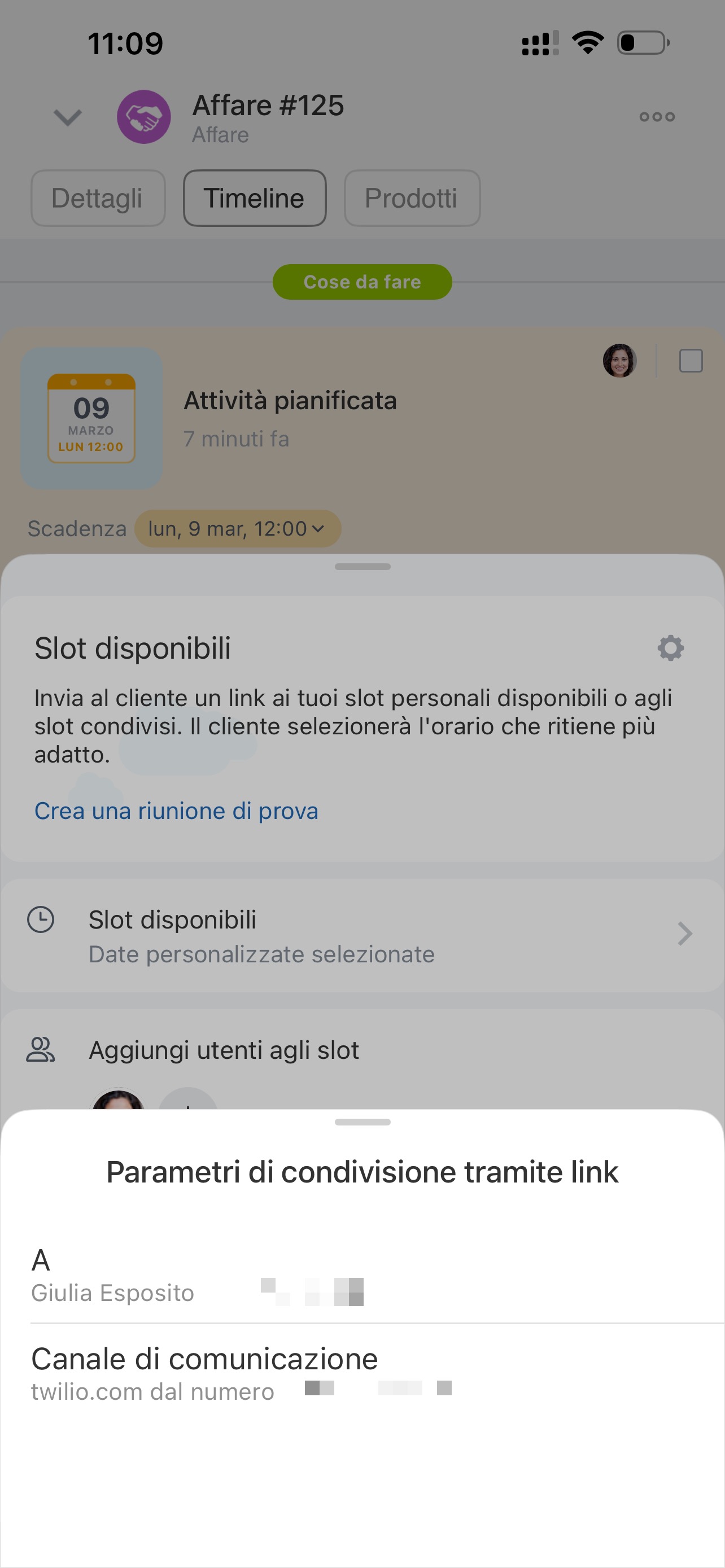Switch to the Dettagli tab
Viewport: 725px width, 1568px height.
97,199
